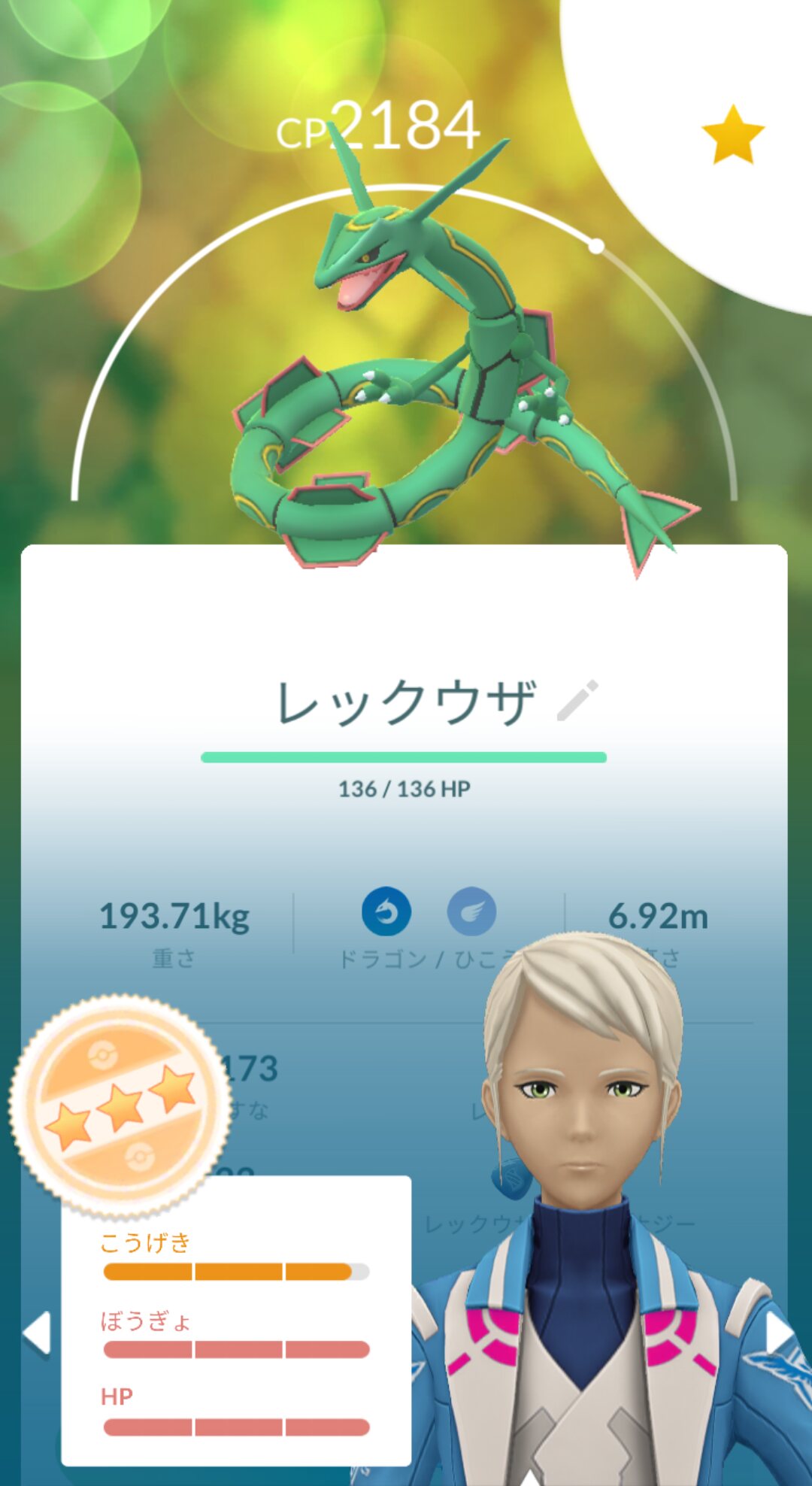The height and width of the screenshot is (1486, 812).
Task: Go to the next Pokémon with the right arrow
Action: (779, 1333)
